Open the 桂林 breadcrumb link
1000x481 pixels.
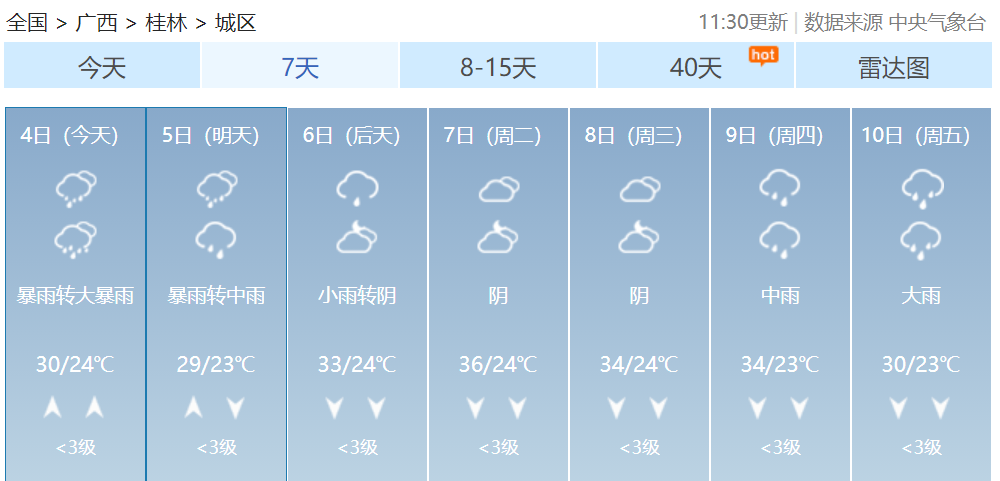point(166,22)
